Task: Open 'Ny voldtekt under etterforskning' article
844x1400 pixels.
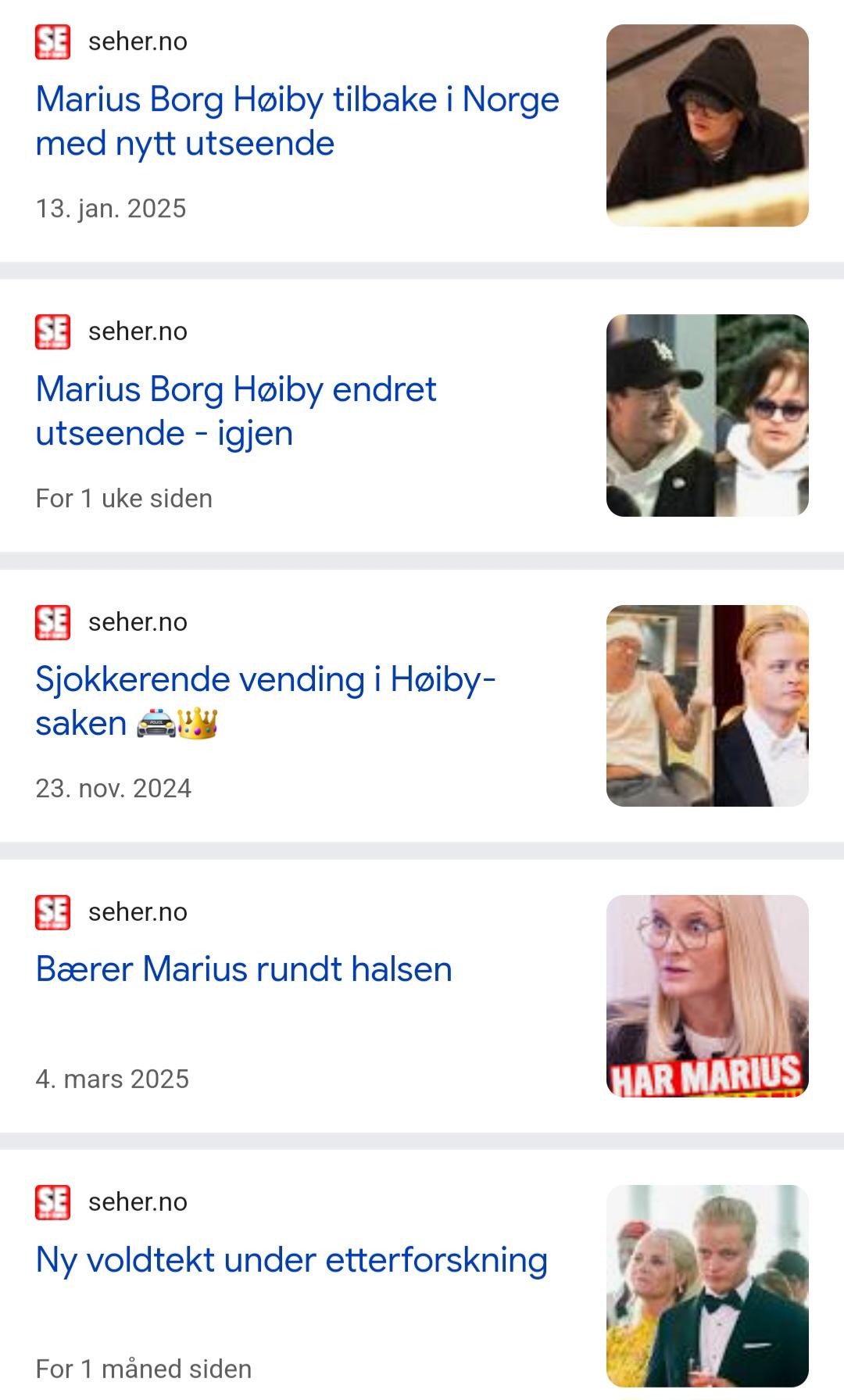Action: pos(291,1259)
